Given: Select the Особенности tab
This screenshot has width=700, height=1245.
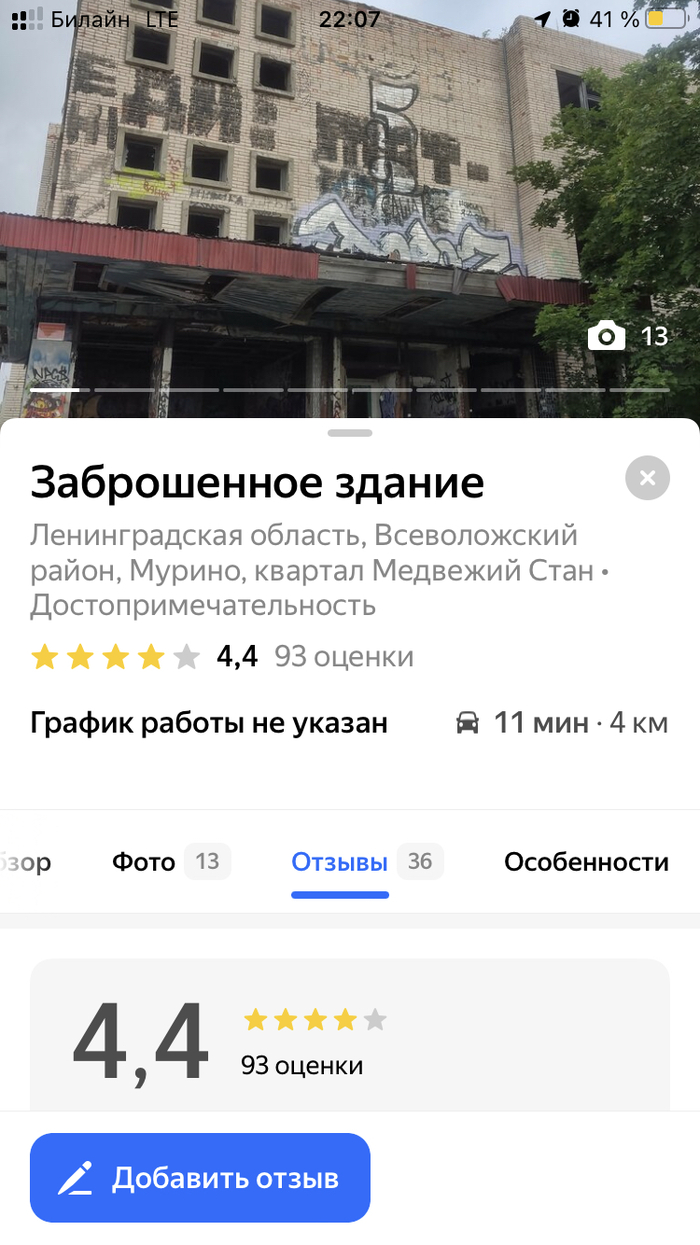Looking at the screenshot, I should (586, 862).
